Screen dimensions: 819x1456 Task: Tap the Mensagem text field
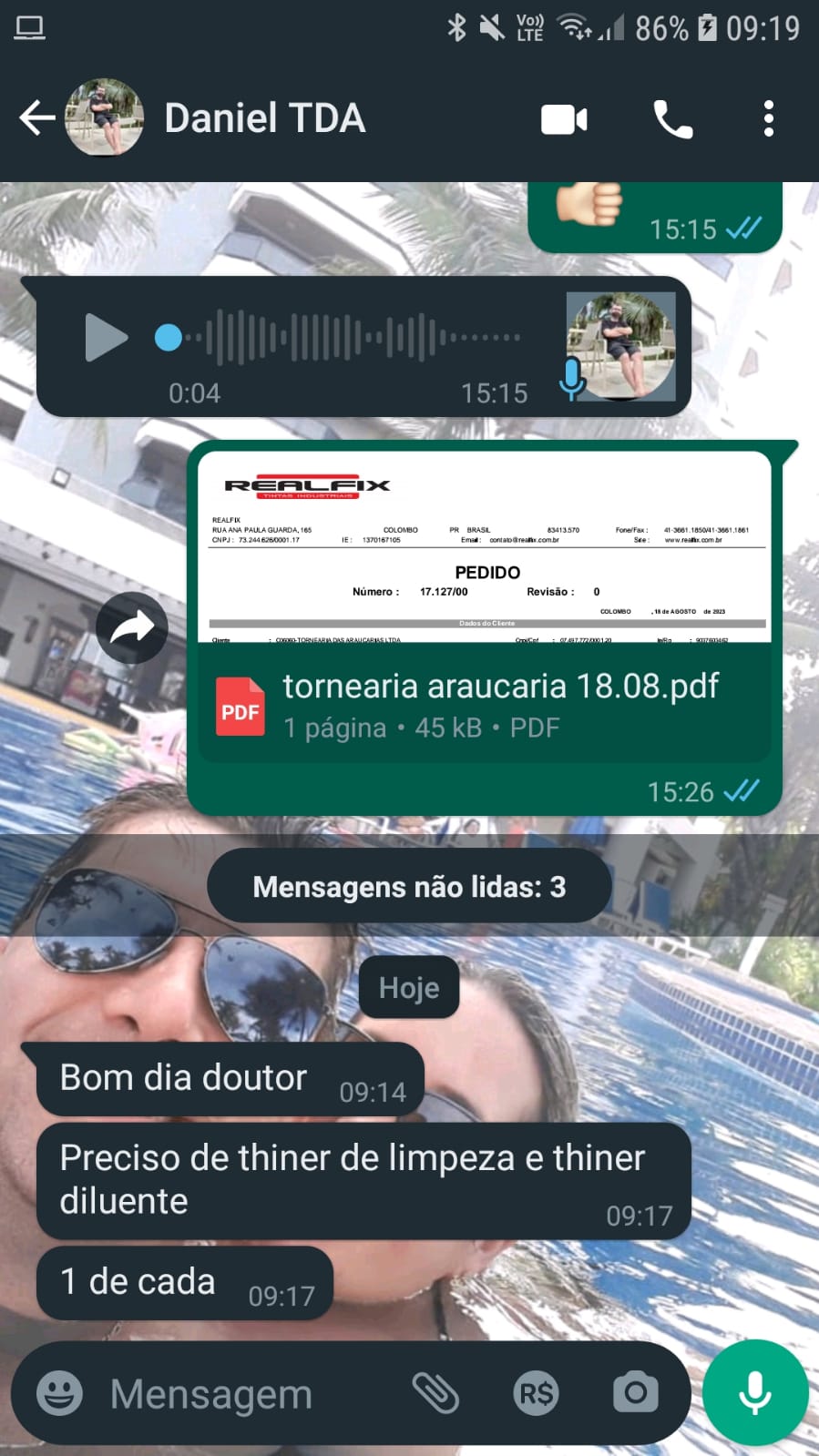click(246, 1394)
